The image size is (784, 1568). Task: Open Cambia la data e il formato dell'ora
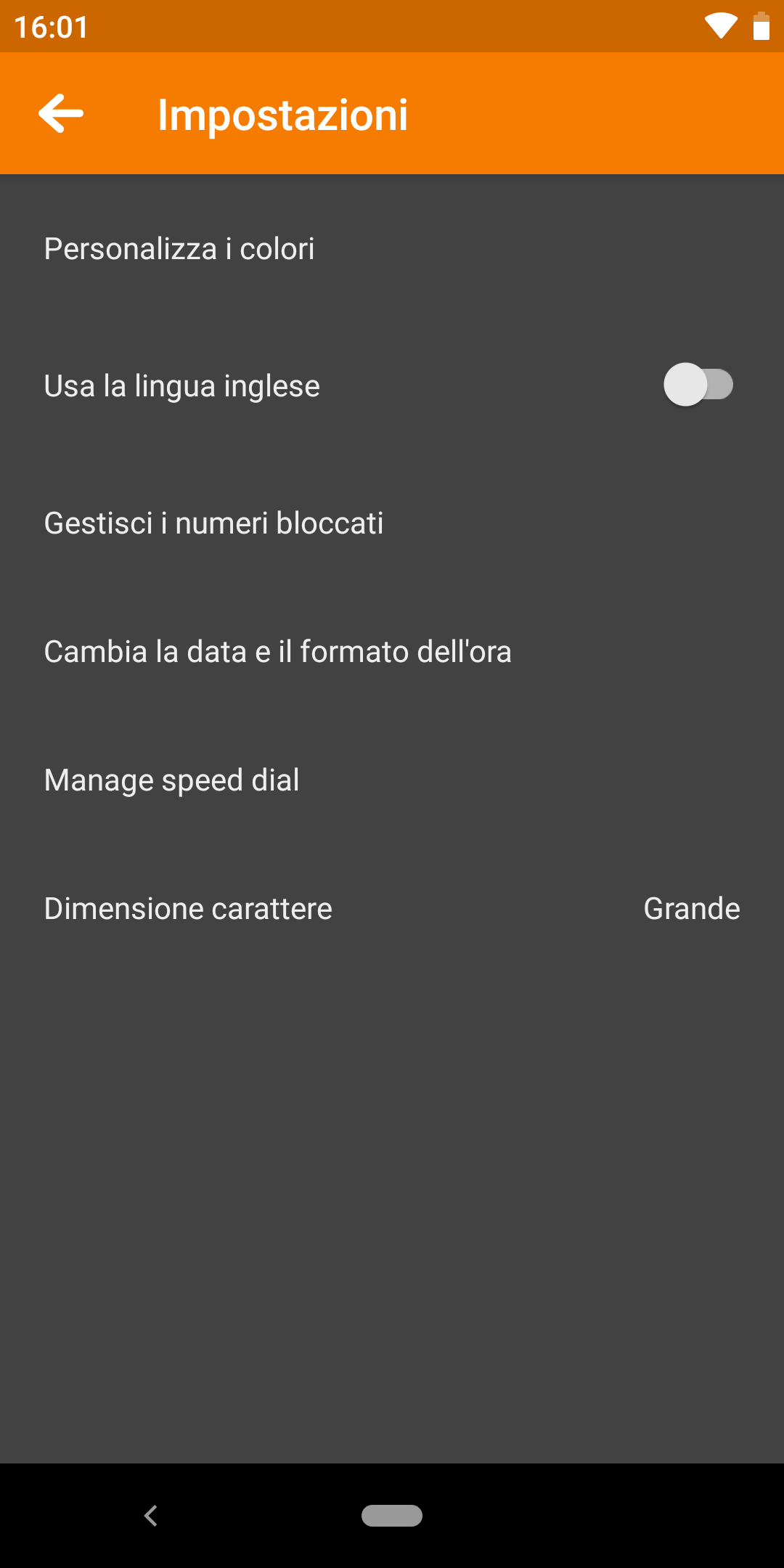point(392,652)
